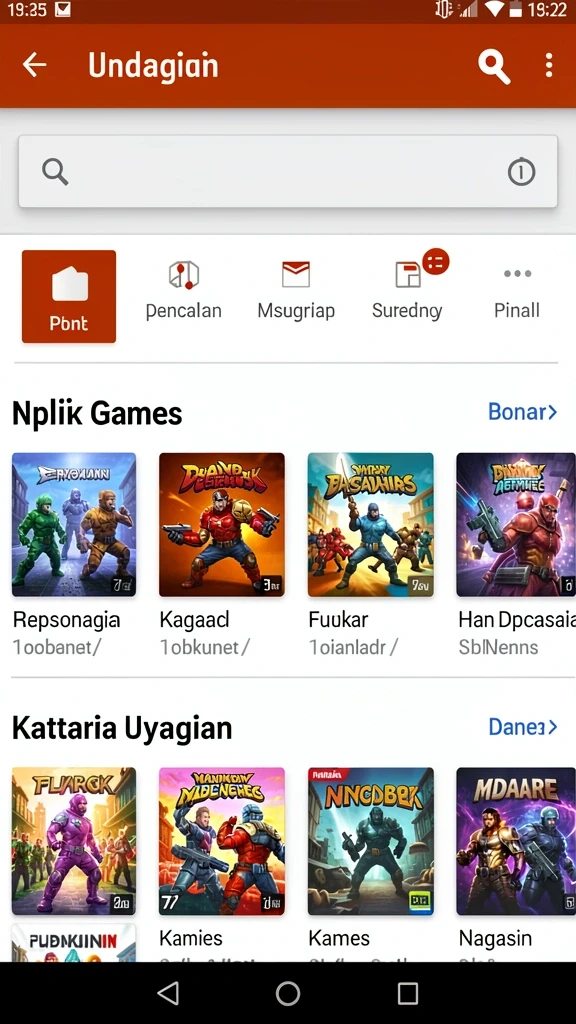Viewport: 576px width, 1024px height.
Task: Tap the circular icon inside the search box
Action: click(521, 172)
